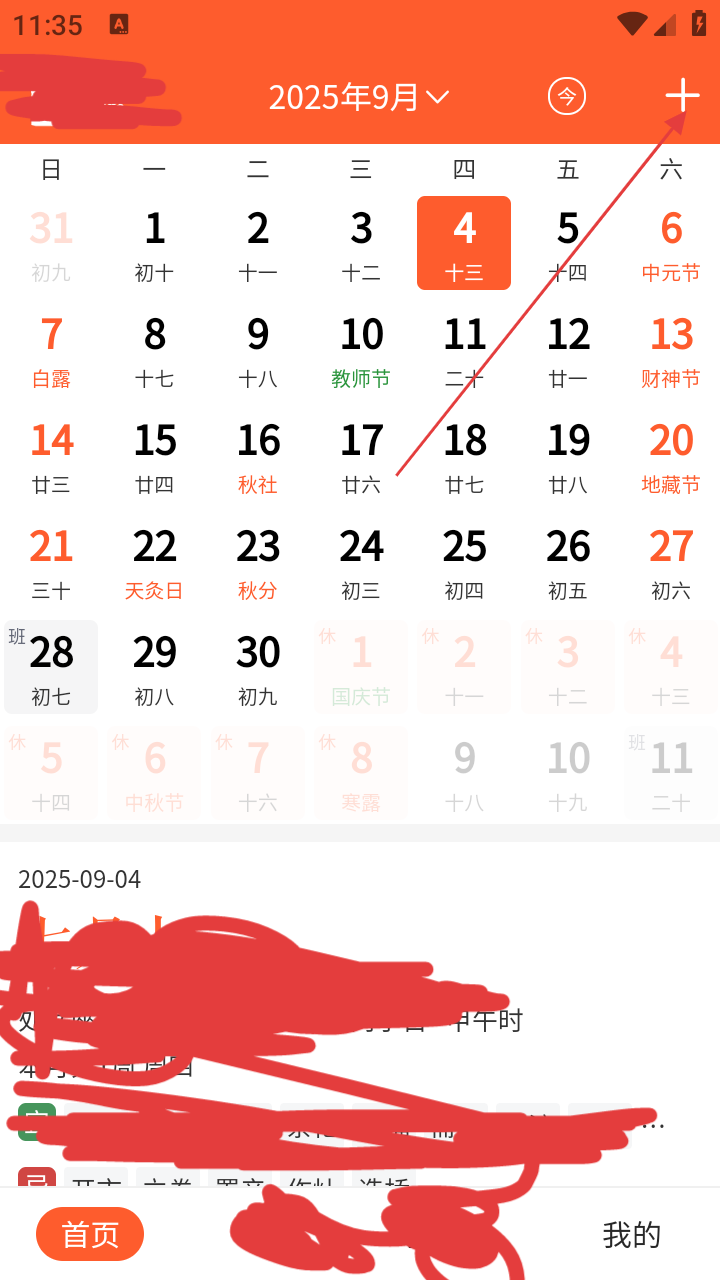Select September 10 教师节

(x=361, y=349)
